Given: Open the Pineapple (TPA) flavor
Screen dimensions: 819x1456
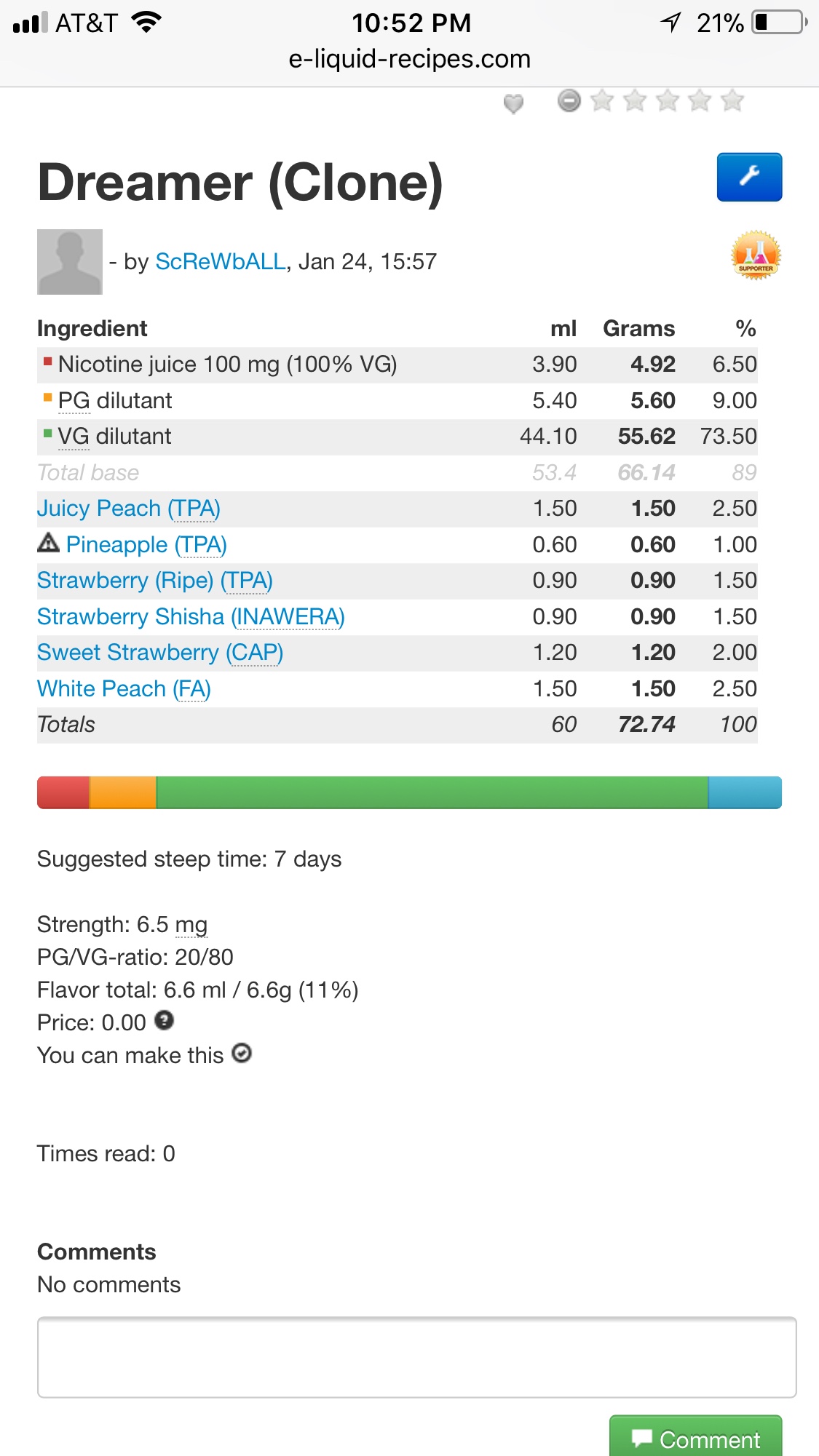Looking at the screenshot, I should click(146, 545).
